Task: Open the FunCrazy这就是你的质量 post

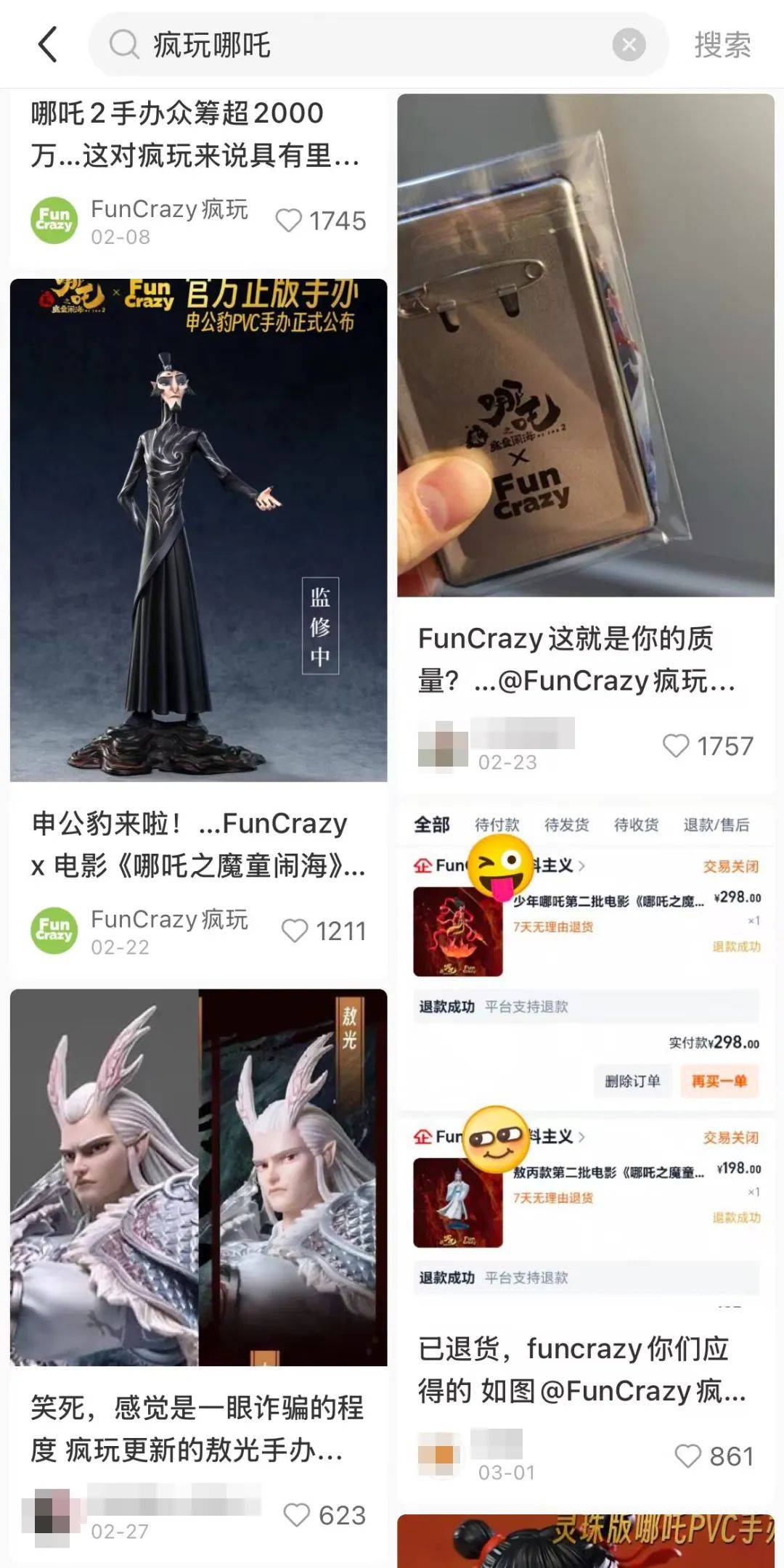Action: (x=577, y=659)
